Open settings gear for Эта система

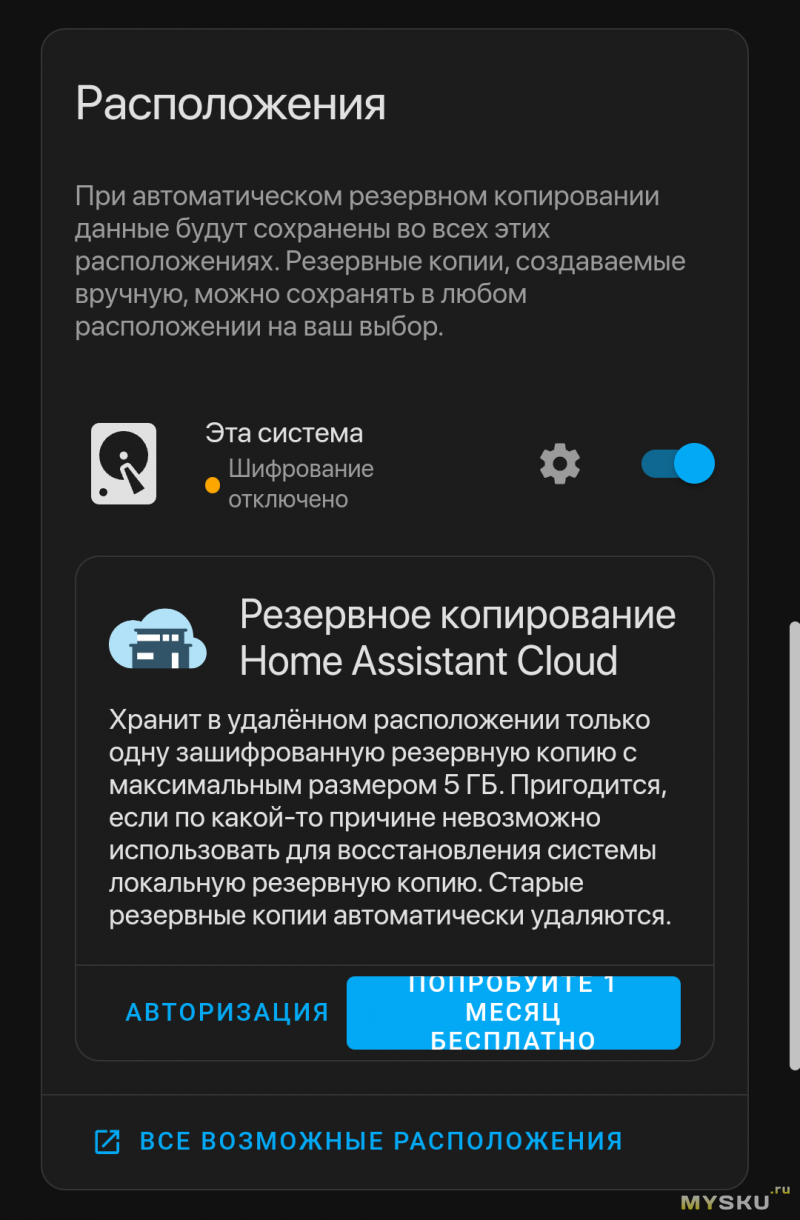[560, 464]
